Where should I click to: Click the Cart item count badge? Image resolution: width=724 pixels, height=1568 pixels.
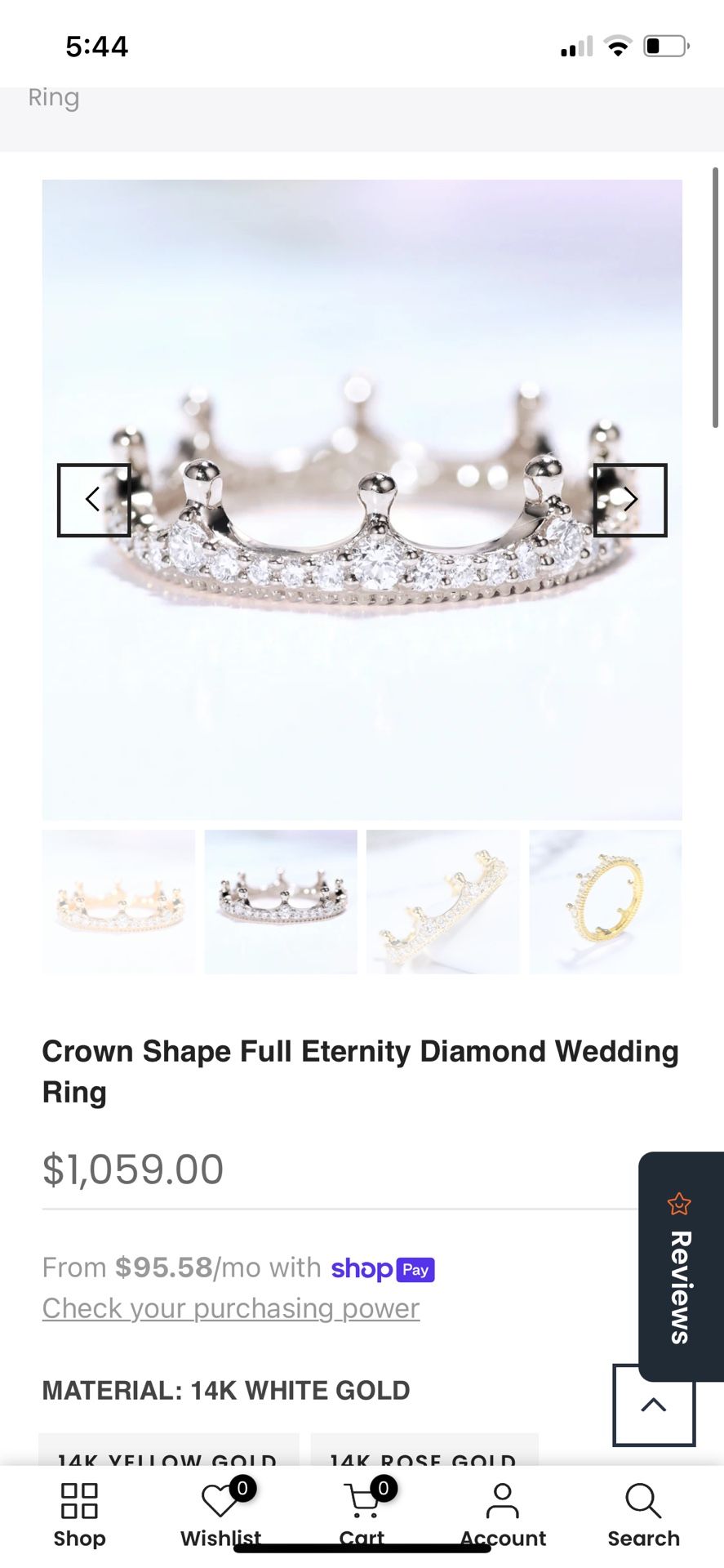pyautogui.click(x=383, y=1488)
